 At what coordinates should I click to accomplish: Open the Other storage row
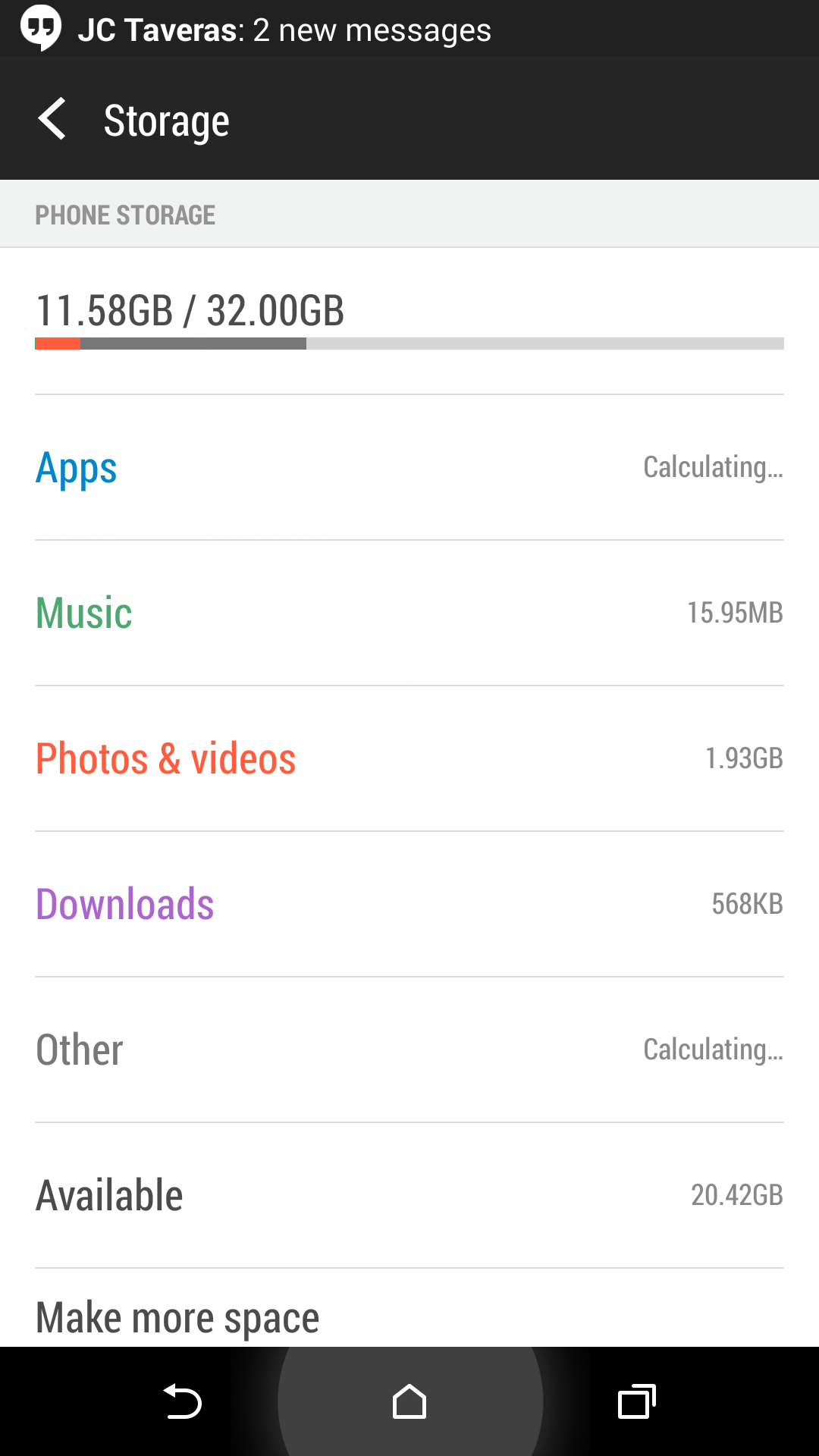point(409,1050)
